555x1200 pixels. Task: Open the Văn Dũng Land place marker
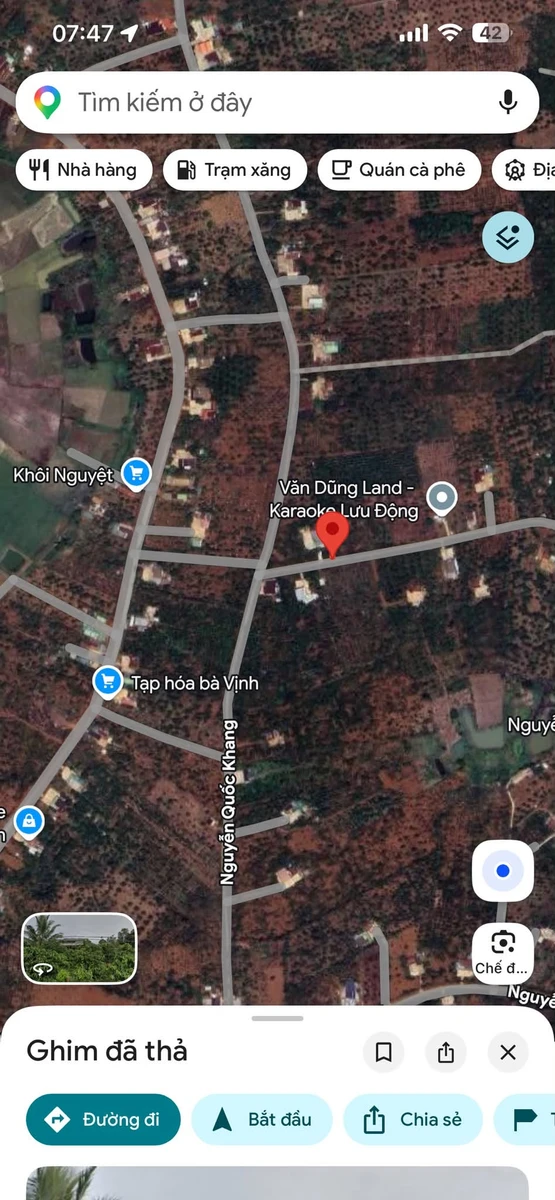(x=442, y=497)
